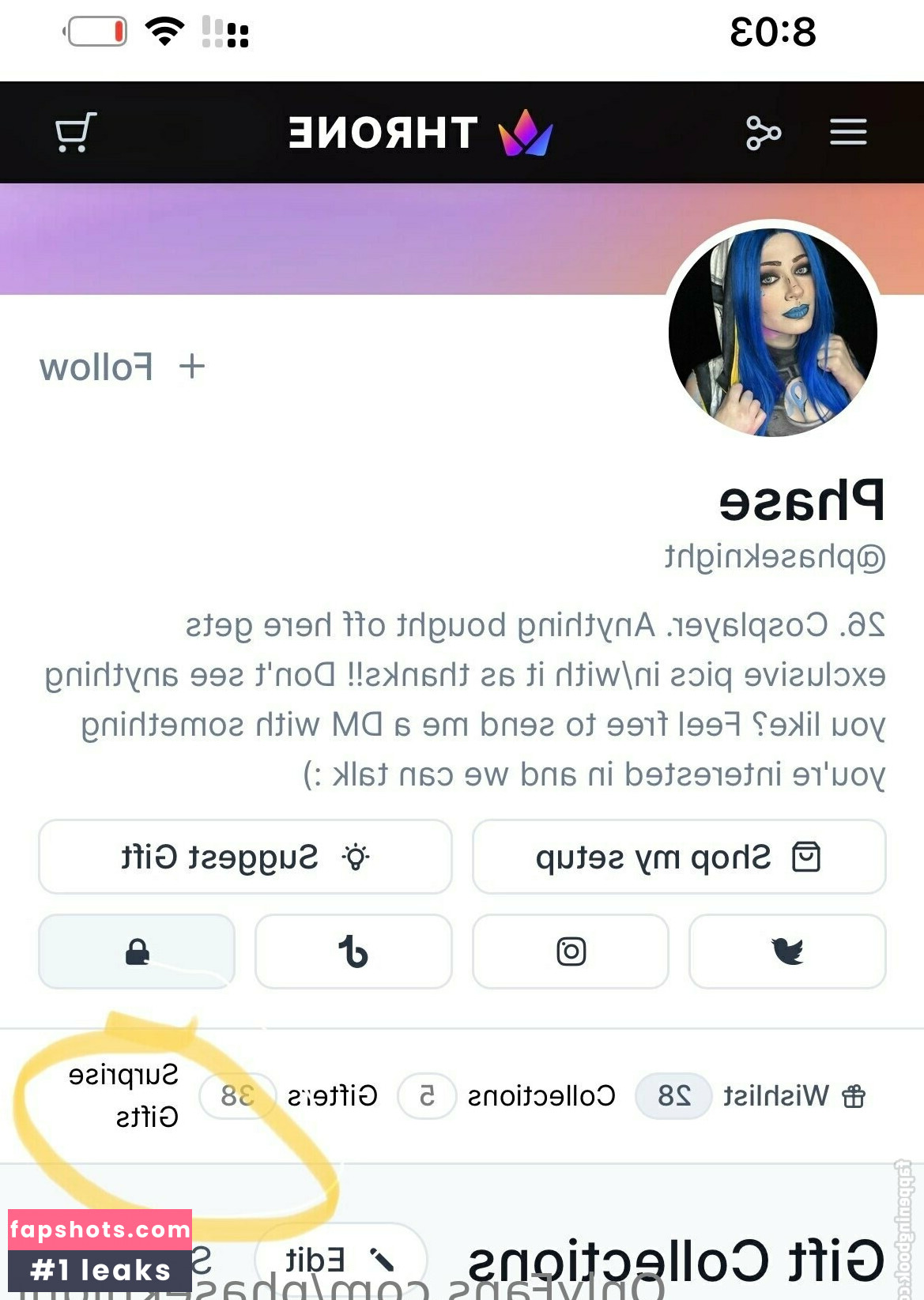Open the shopping cart
This screenshot has width=924, height=1300.
[75, 132]
